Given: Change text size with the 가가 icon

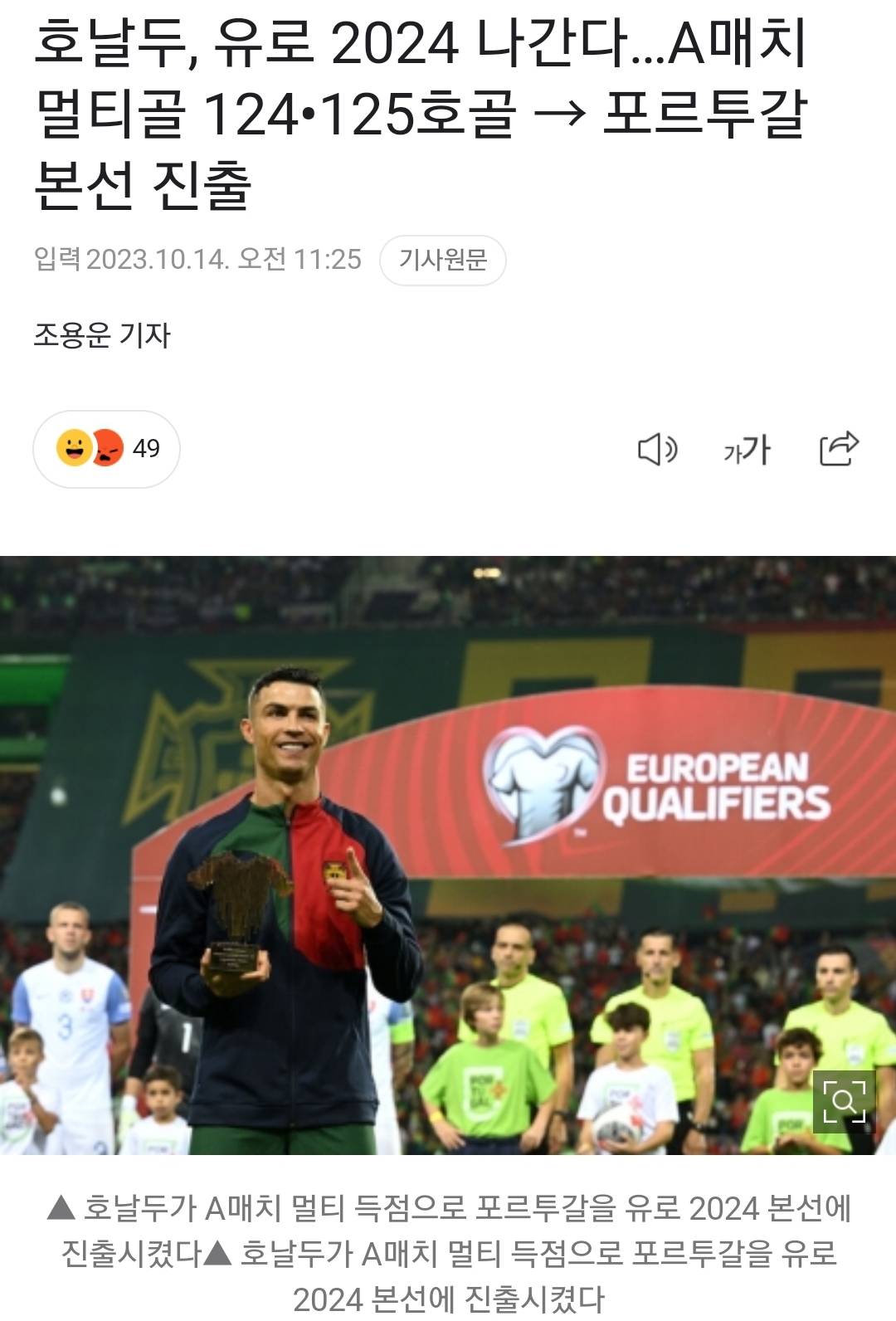Looking at the screenshot, I should pyautogui.click(x=747, y=450).
